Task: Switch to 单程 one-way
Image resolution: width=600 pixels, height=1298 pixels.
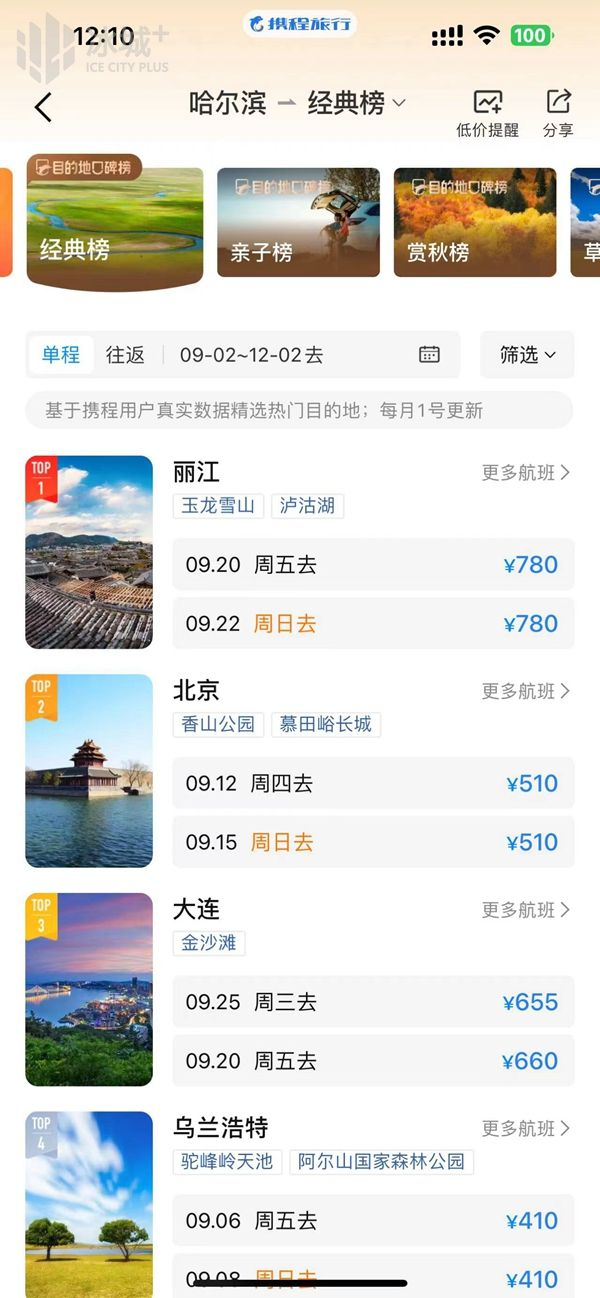Action: 61,355
